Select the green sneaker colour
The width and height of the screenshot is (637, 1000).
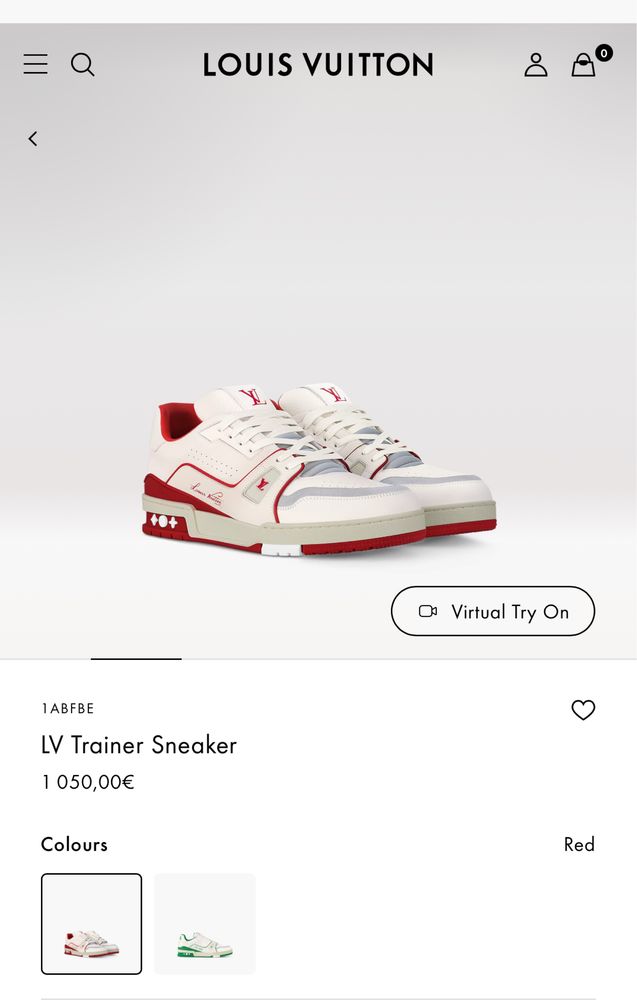pos(205,924)
